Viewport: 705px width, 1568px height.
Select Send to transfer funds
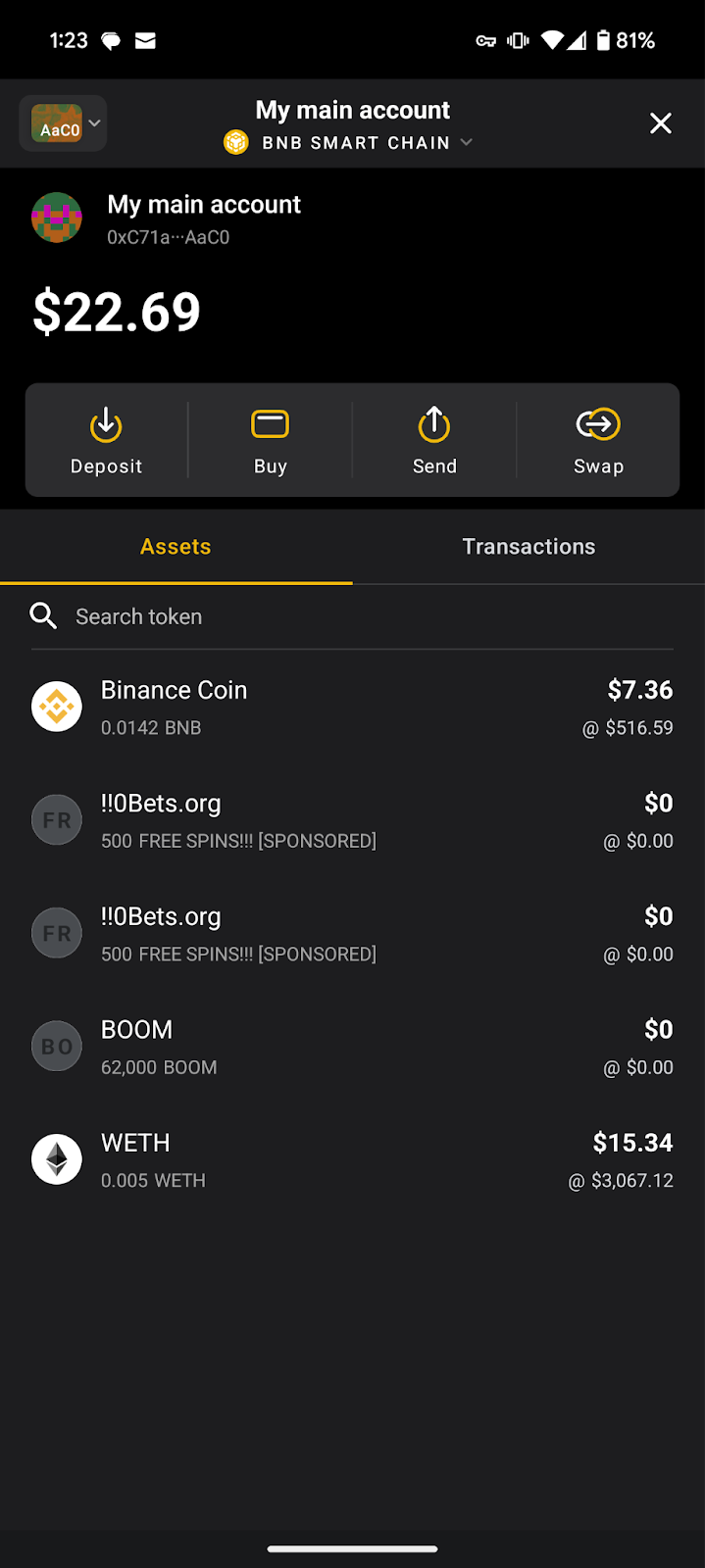(x=434, y=440)
